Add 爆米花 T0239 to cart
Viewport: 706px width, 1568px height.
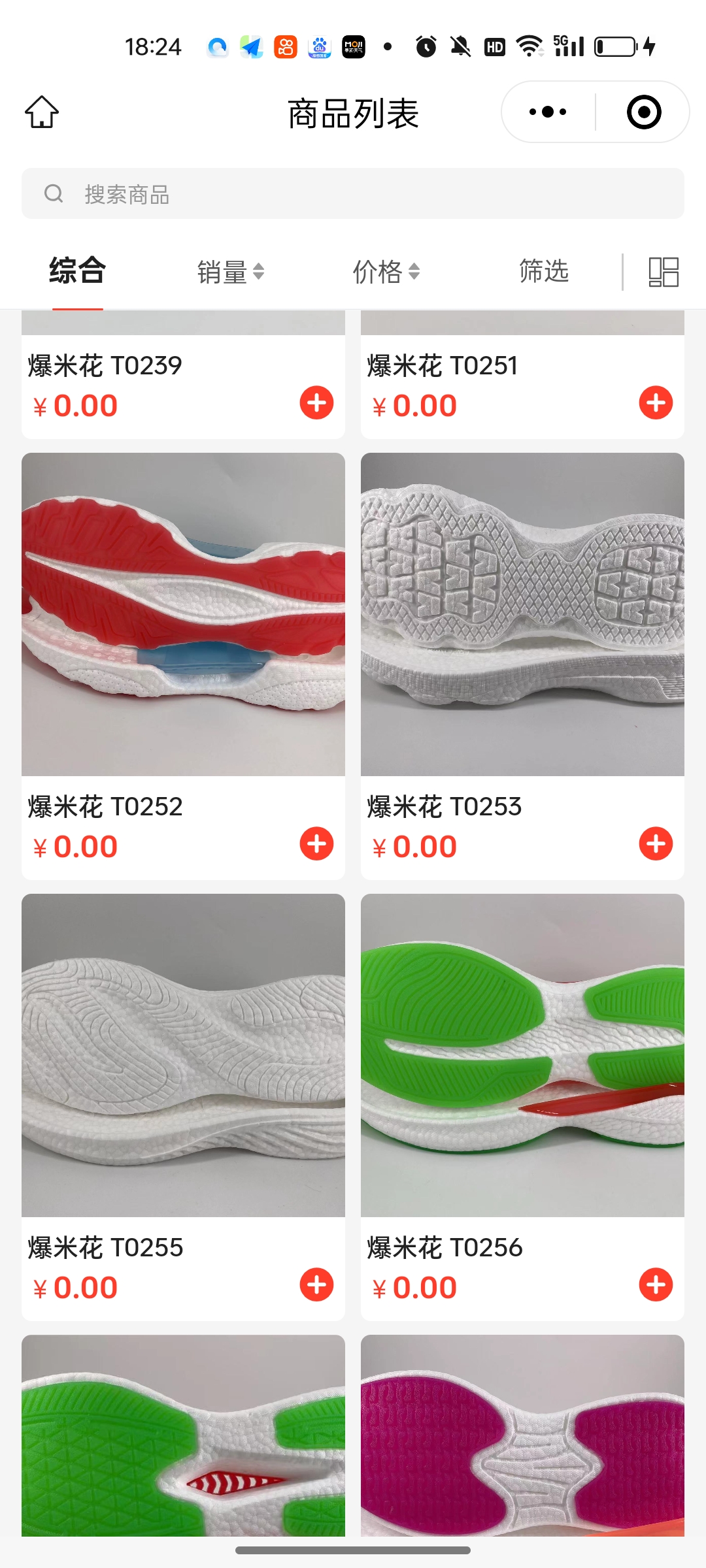click(x=316, y=403)
